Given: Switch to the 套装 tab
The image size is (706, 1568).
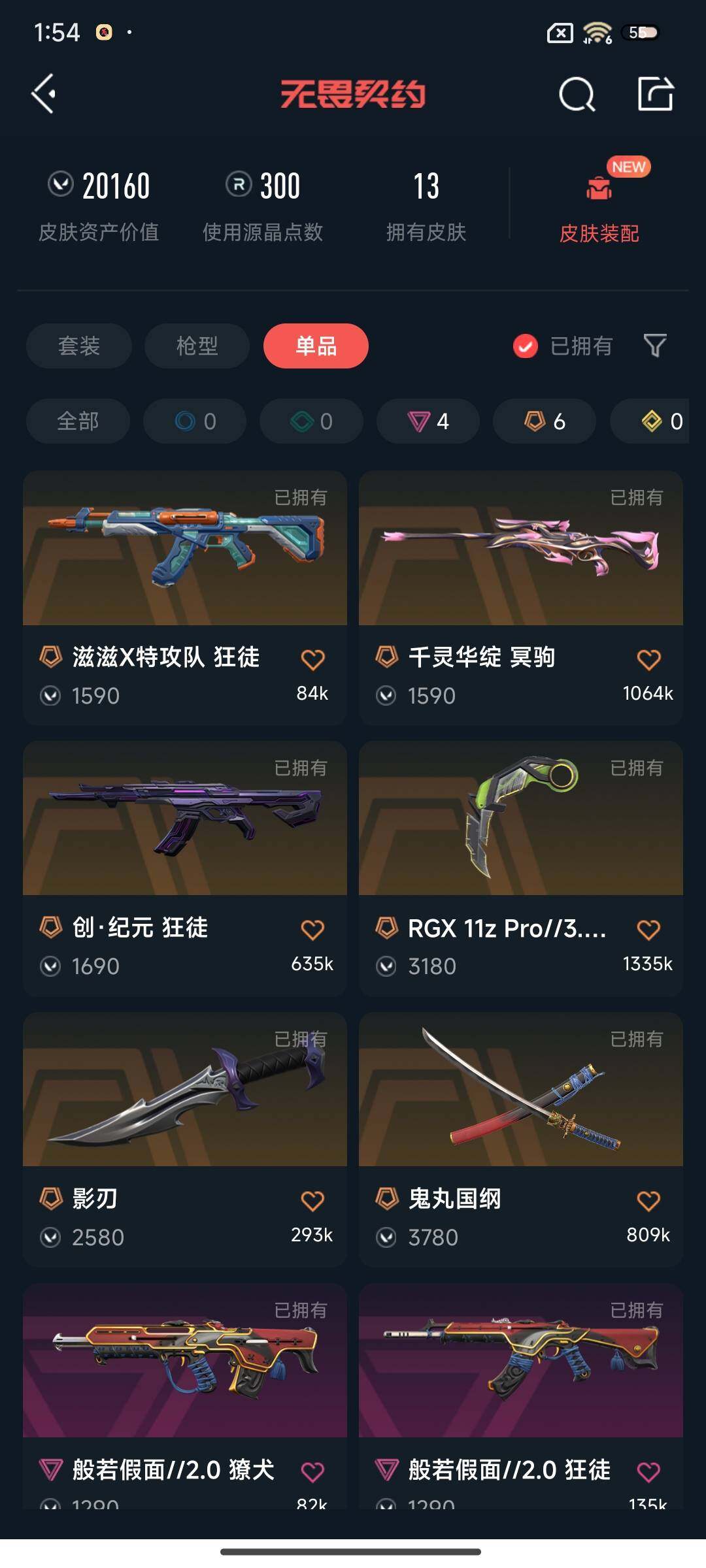Looking at the screenshot, I should [78, 346].
